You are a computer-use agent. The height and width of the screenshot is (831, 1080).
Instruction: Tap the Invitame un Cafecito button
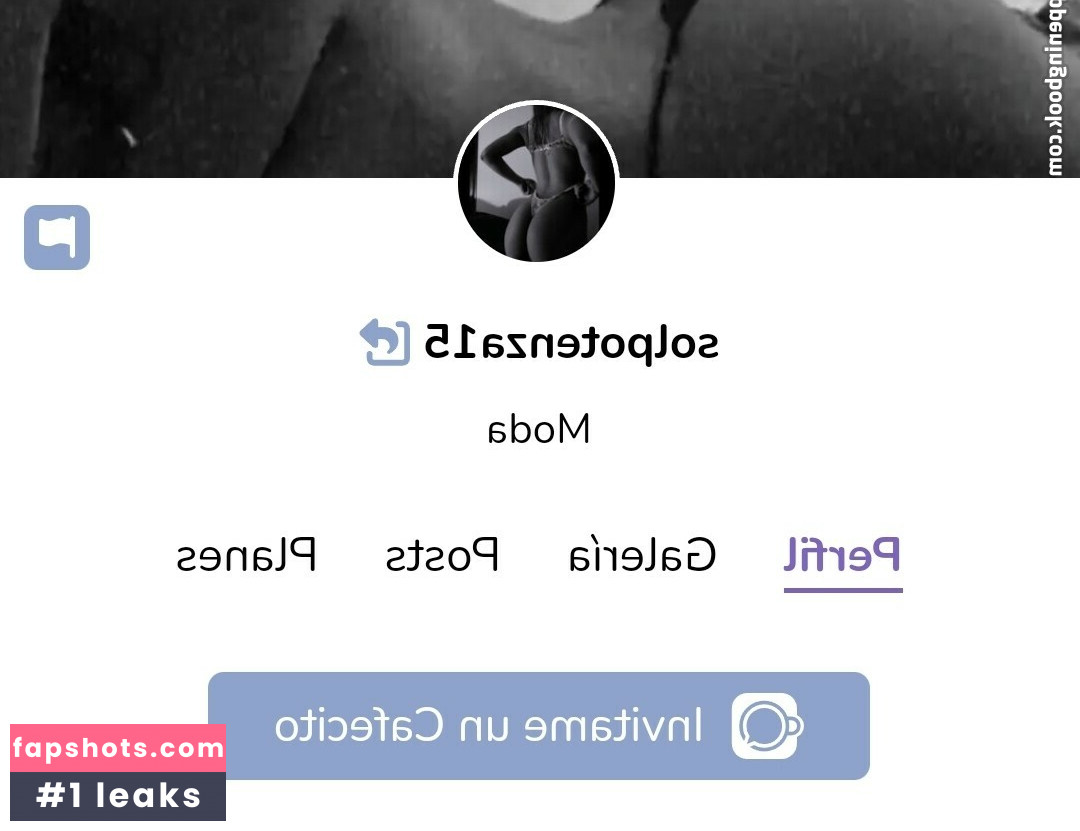point(538,726)
